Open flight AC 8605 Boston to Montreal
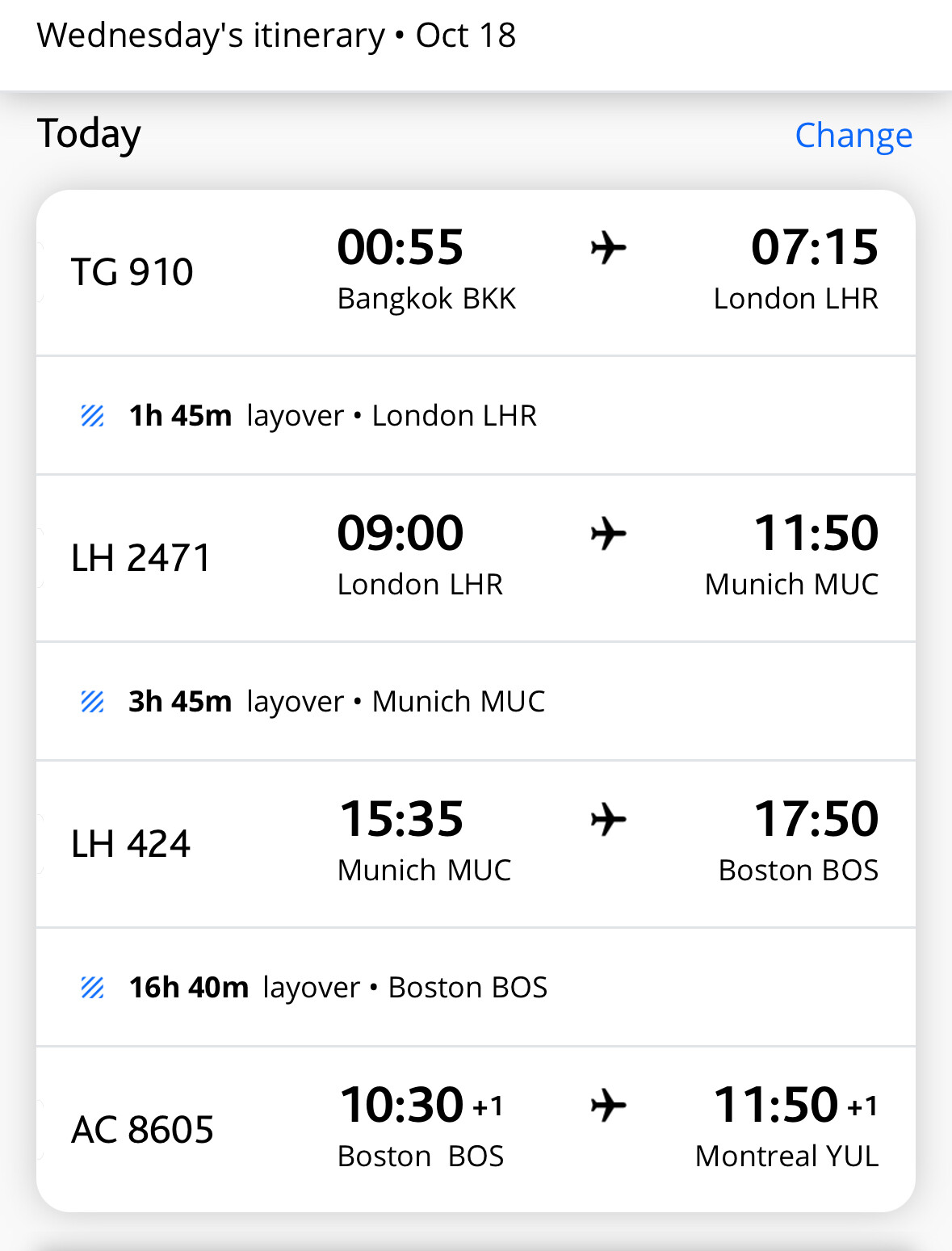 (475, 1129)
